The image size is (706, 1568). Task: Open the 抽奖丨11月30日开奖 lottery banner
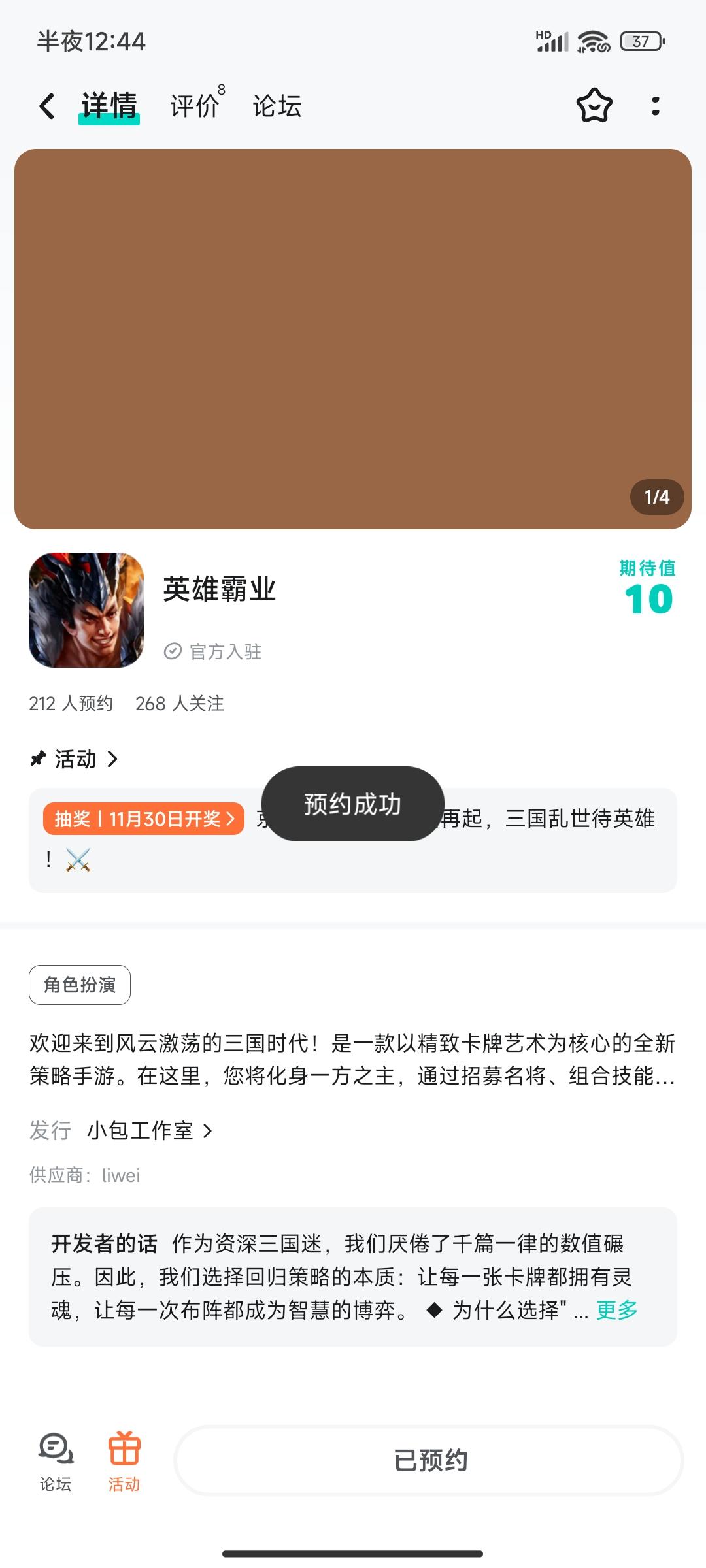tap(144, 821)
